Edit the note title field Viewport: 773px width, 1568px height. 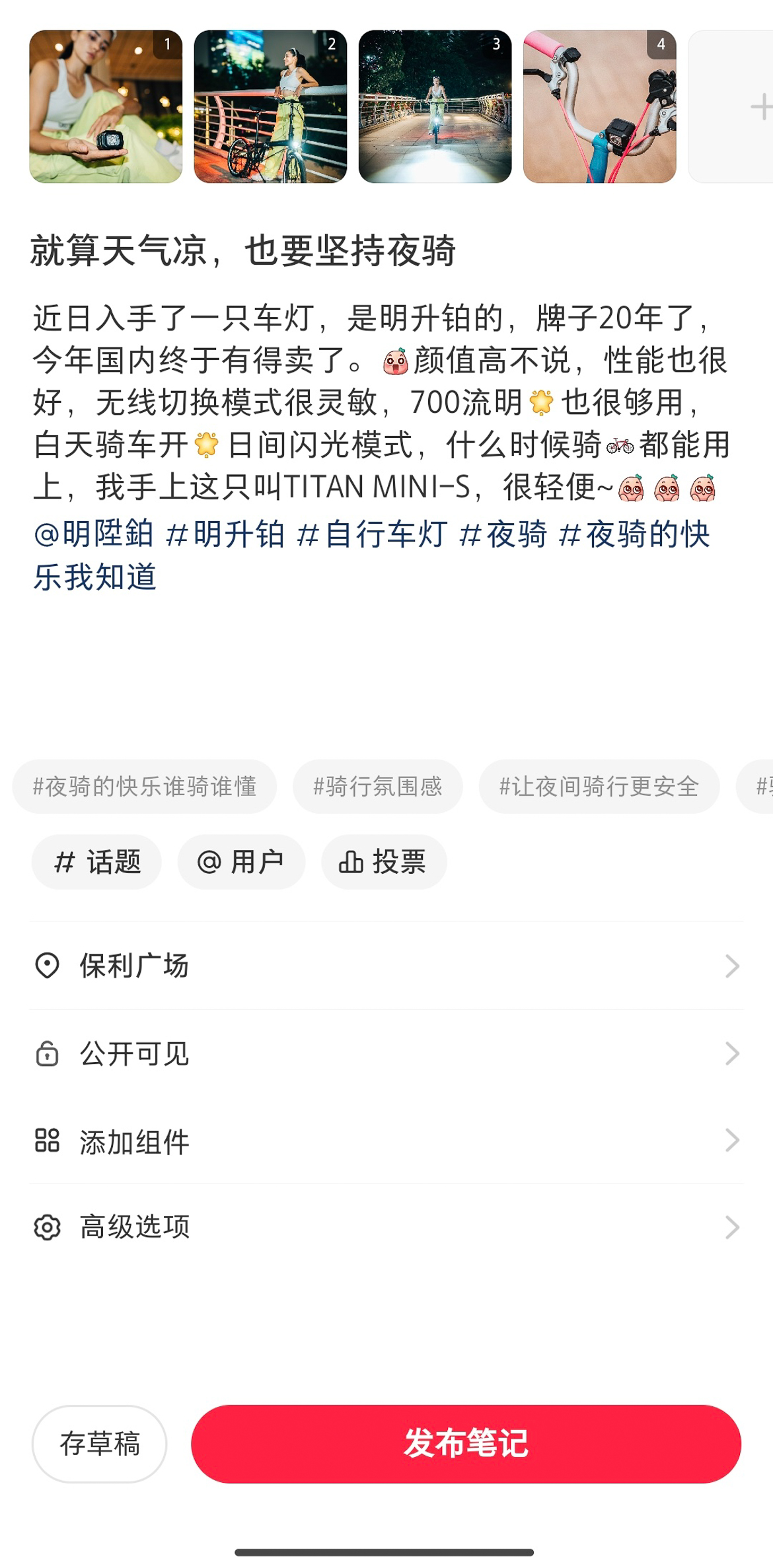[243, 251]
